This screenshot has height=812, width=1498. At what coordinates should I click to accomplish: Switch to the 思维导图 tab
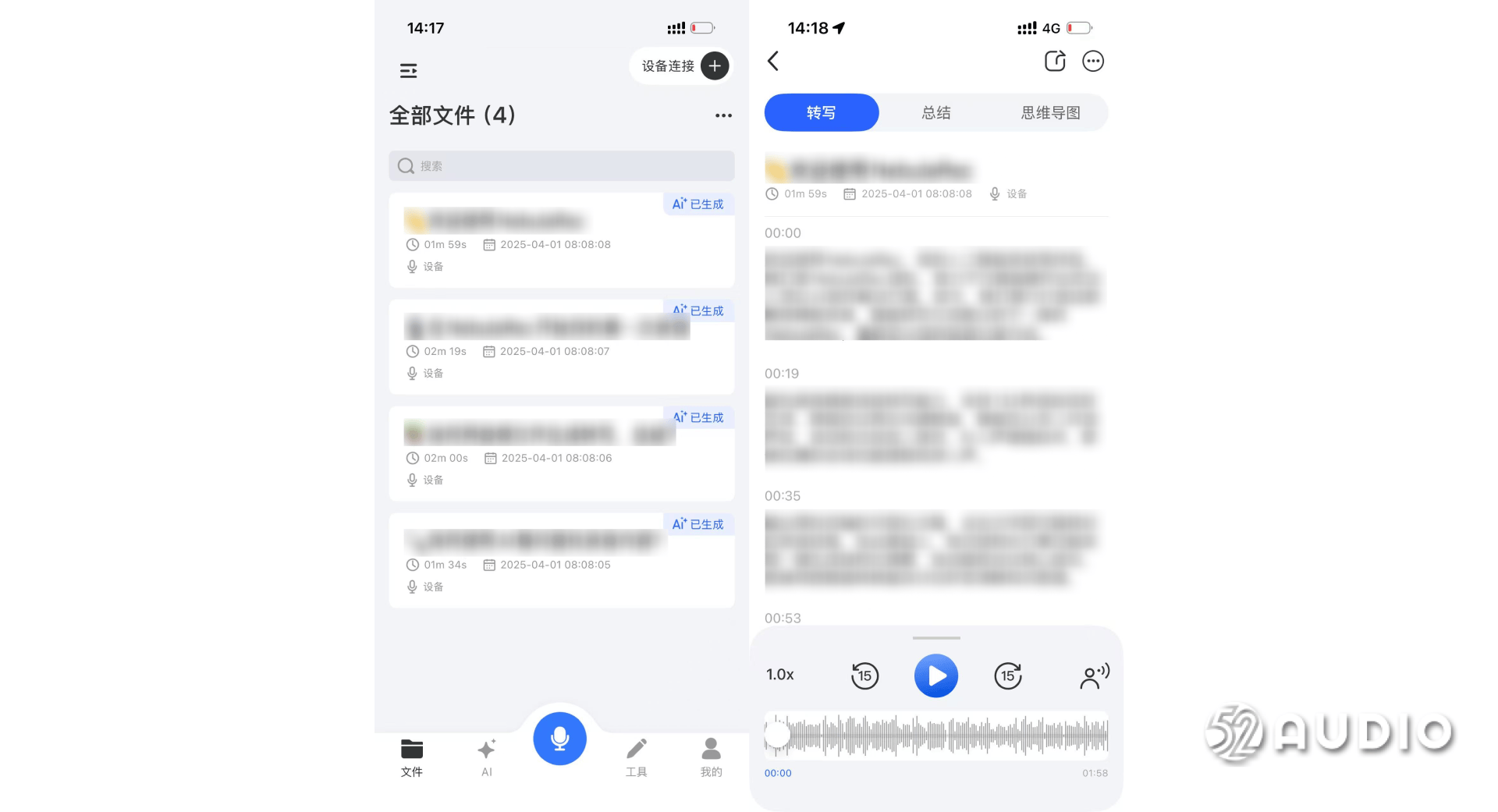pos(1050,113)
